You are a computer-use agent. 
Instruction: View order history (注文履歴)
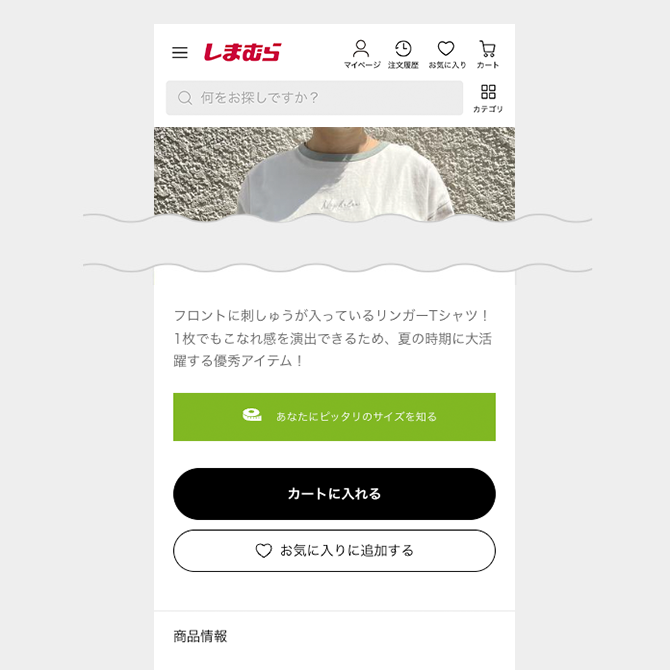point(403,53)
